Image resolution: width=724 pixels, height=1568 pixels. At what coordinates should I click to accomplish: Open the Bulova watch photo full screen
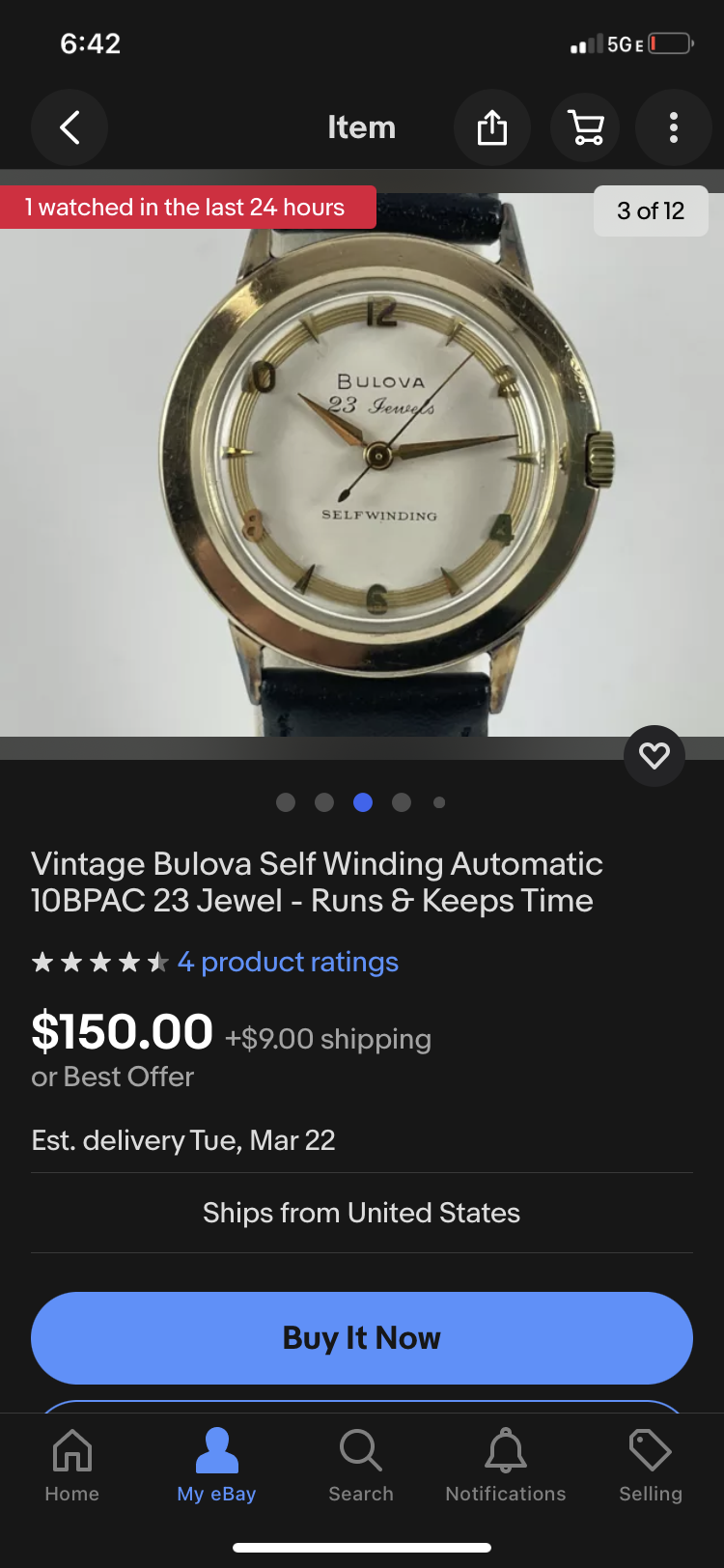pos(362,463)
